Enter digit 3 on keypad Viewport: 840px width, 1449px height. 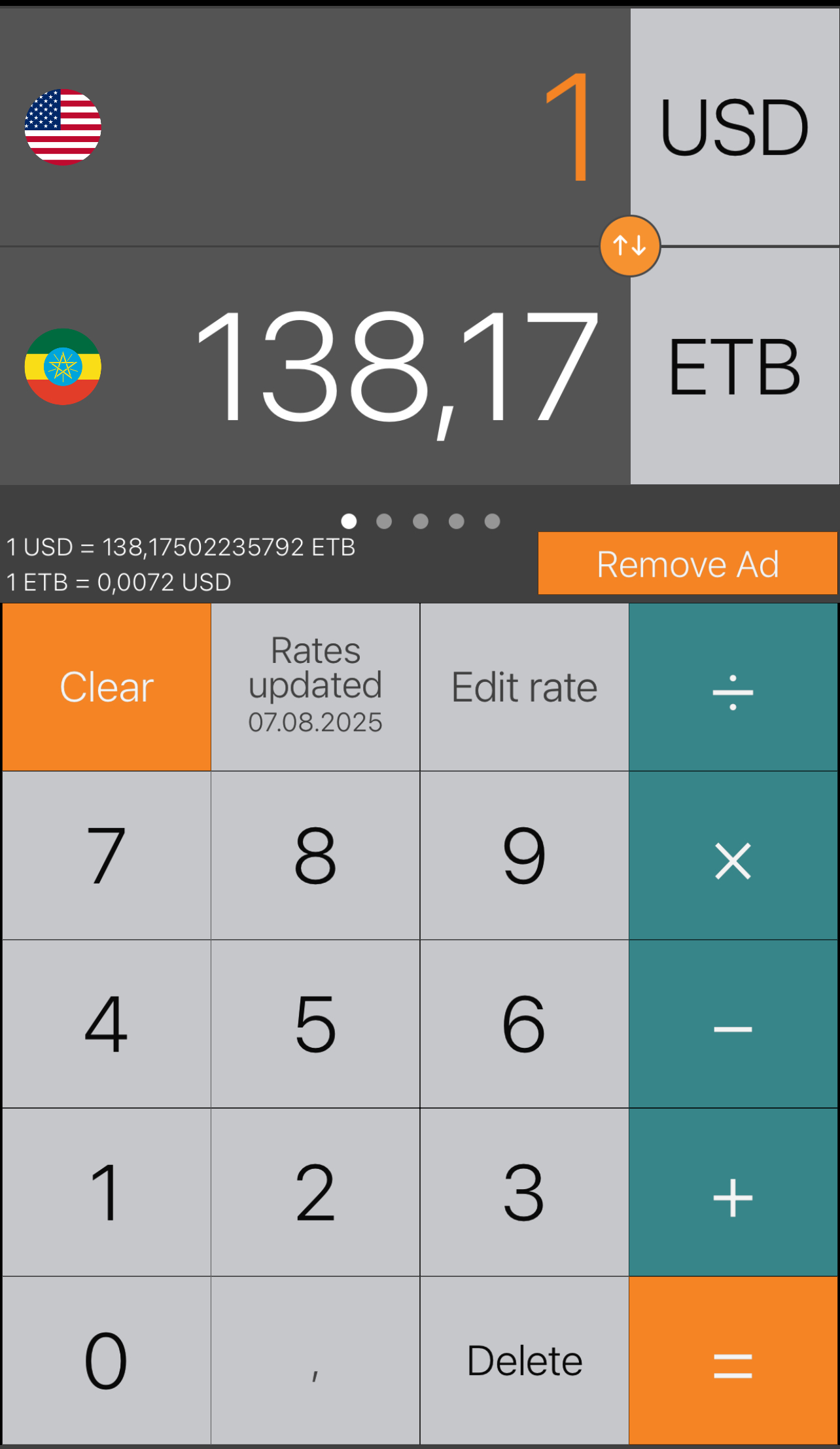[x=524, y=1192]
